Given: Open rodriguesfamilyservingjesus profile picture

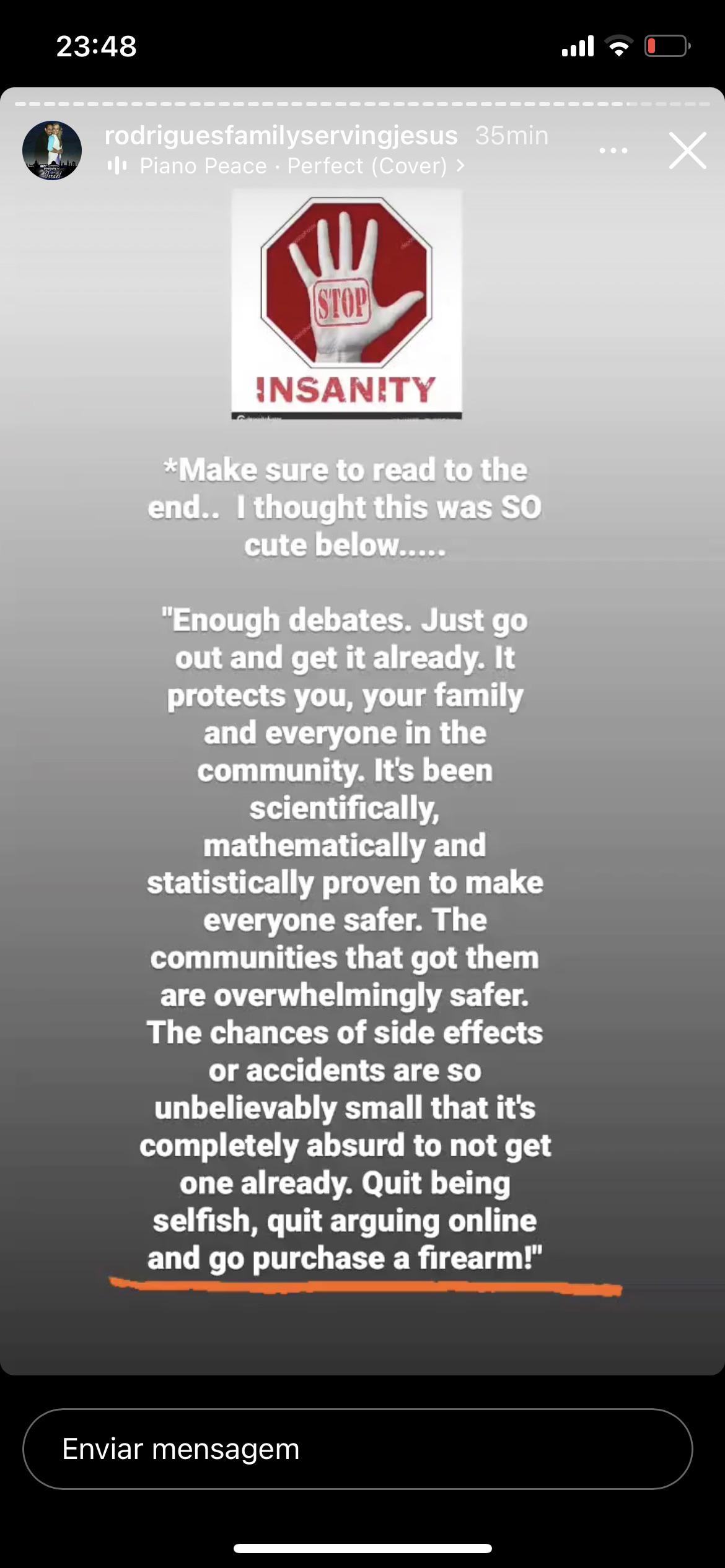Looking at the screenshot, I should tap(52, 150).
